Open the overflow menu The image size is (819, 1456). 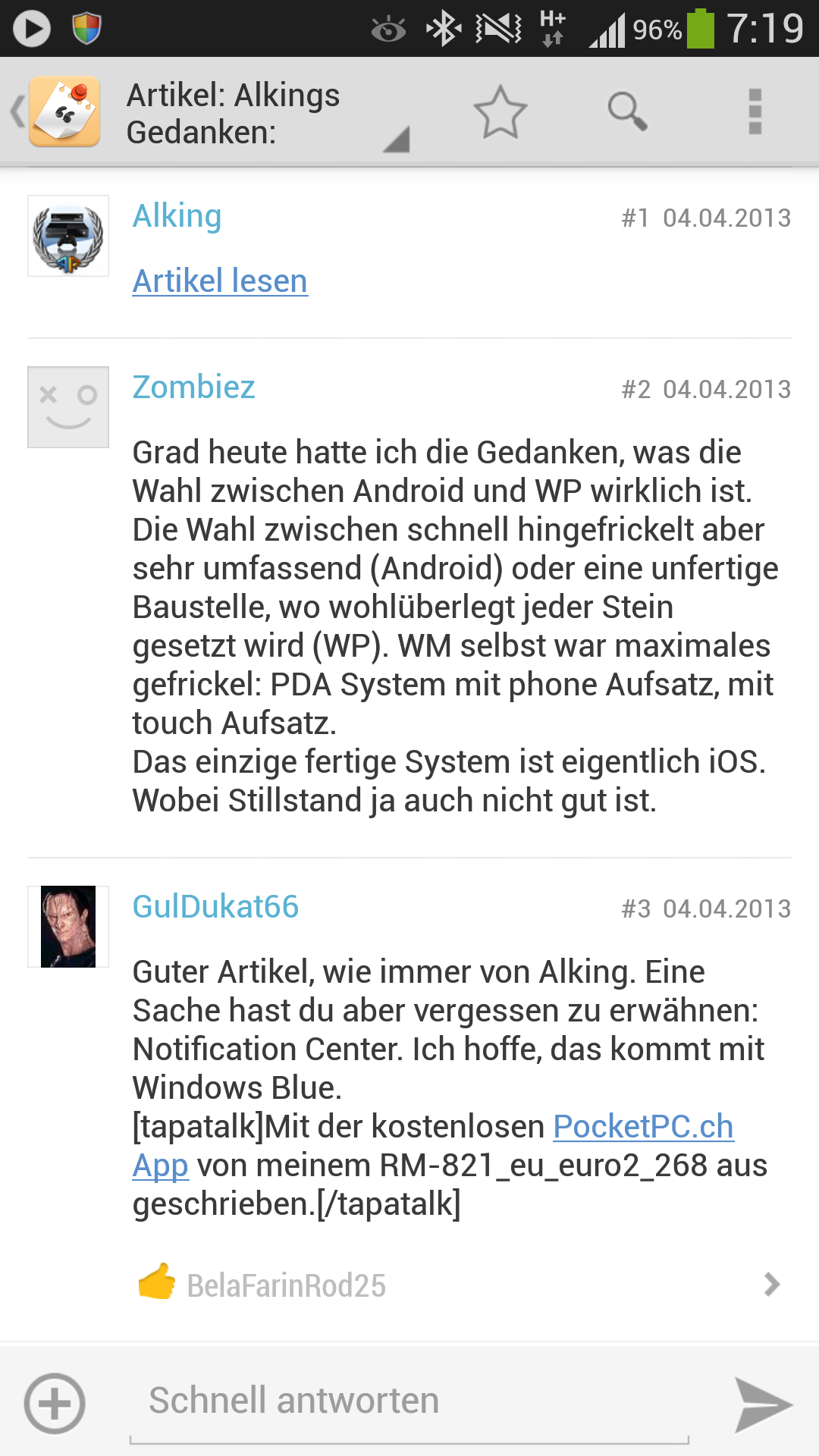tap(755, 112)
